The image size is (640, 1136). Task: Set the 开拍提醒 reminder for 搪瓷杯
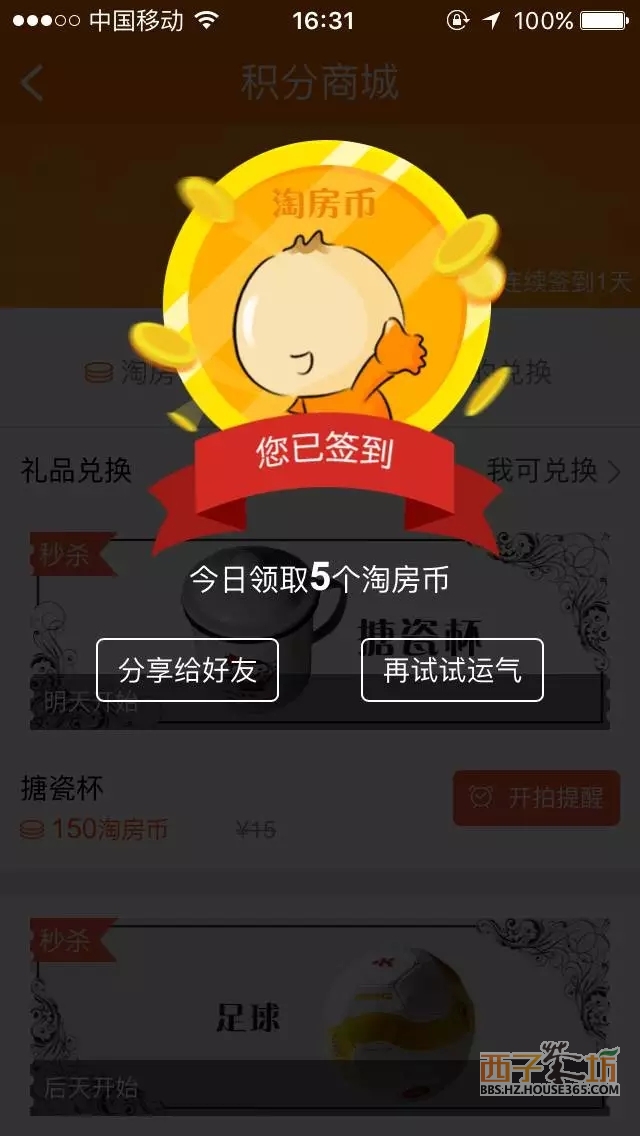536,798
